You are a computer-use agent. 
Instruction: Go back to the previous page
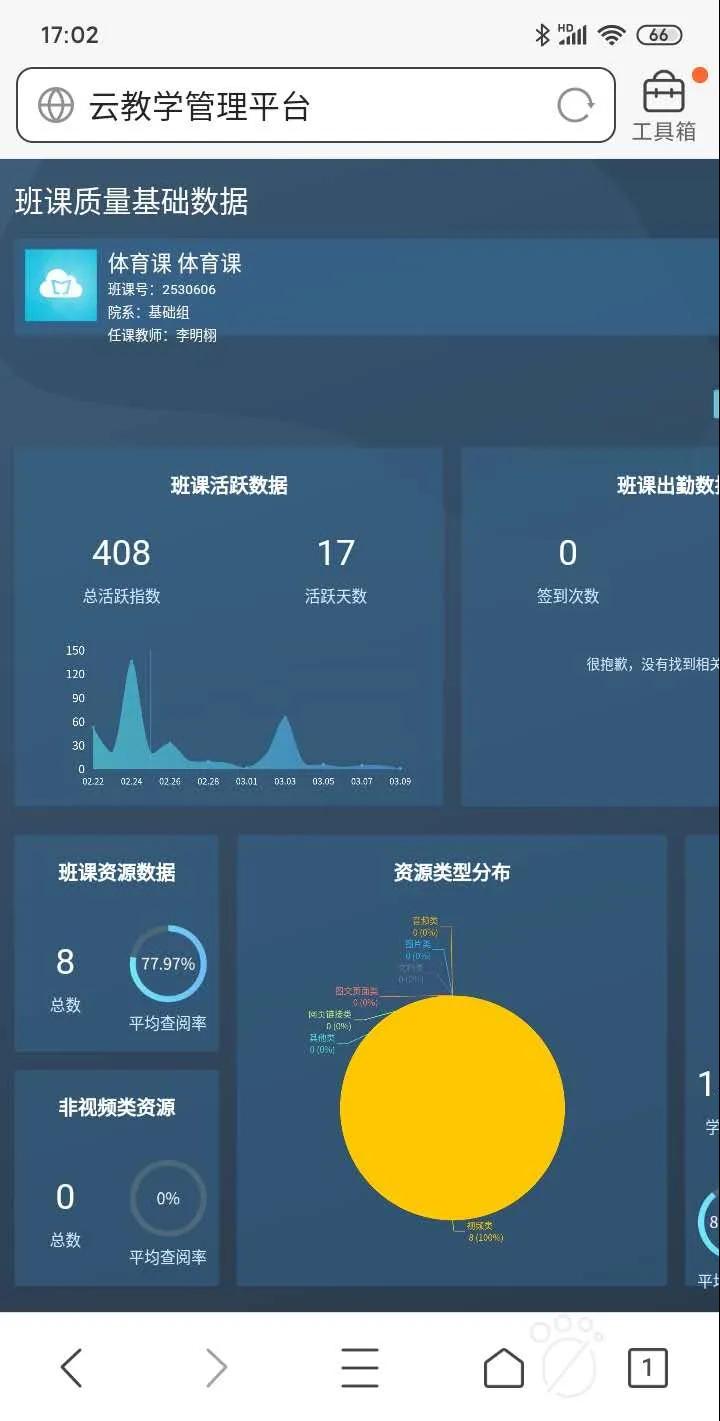pyautogui.click(x=71, y=1367)
